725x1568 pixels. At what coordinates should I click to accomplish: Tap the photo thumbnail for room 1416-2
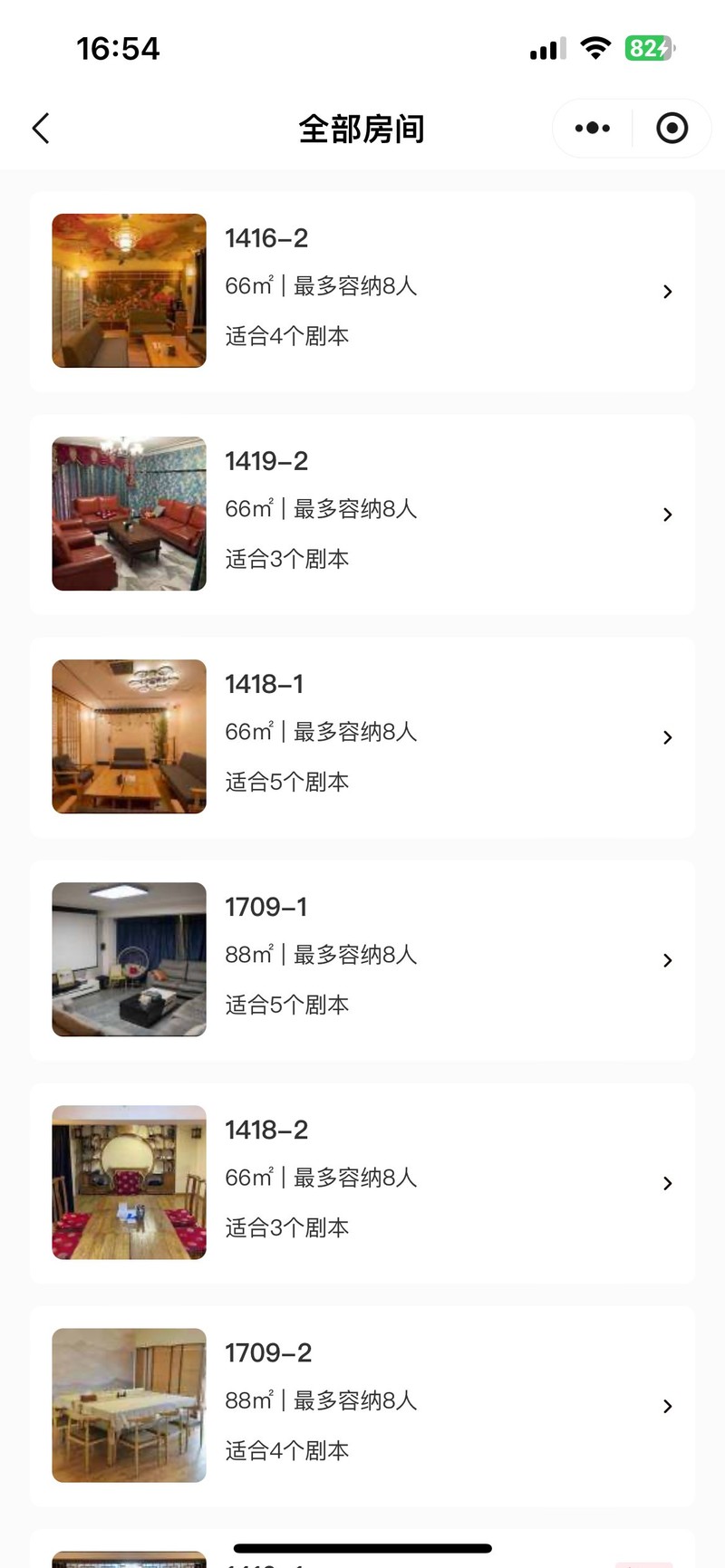tap(129, 291)
